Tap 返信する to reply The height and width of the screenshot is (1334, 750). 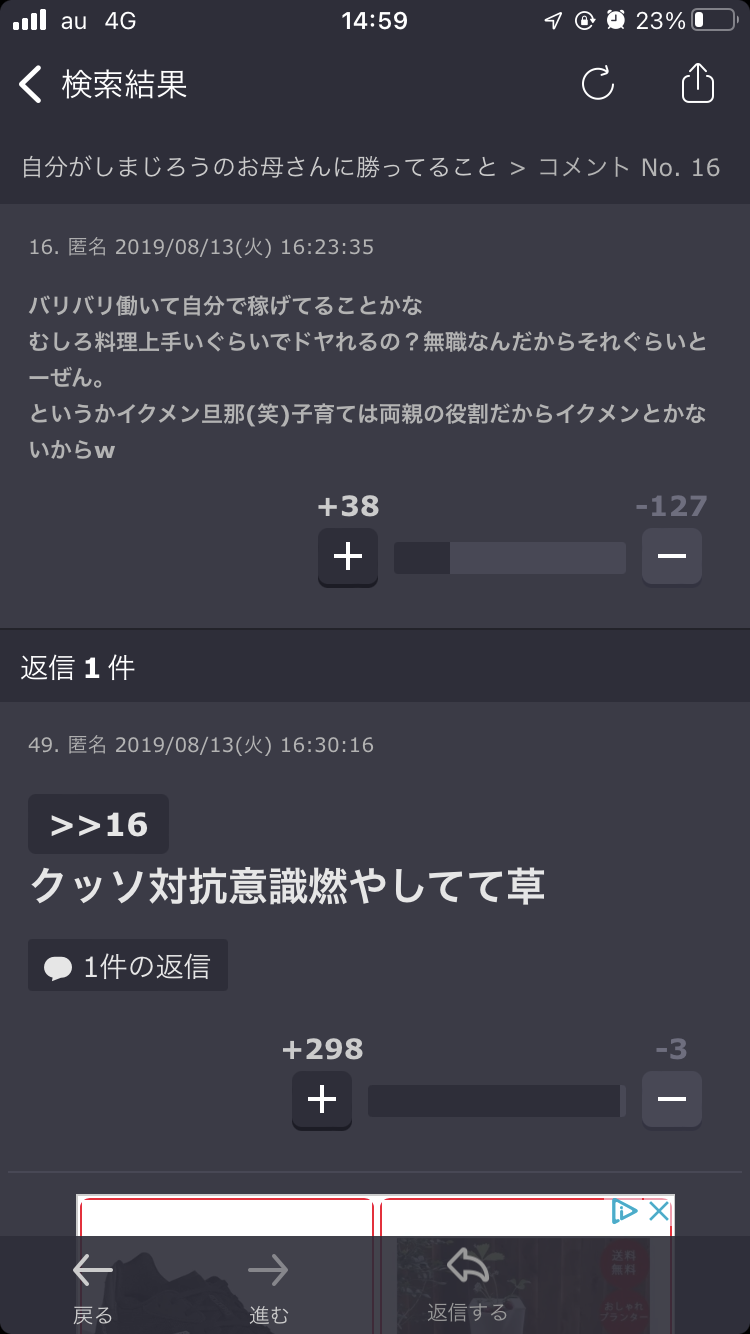[468, 1285]
